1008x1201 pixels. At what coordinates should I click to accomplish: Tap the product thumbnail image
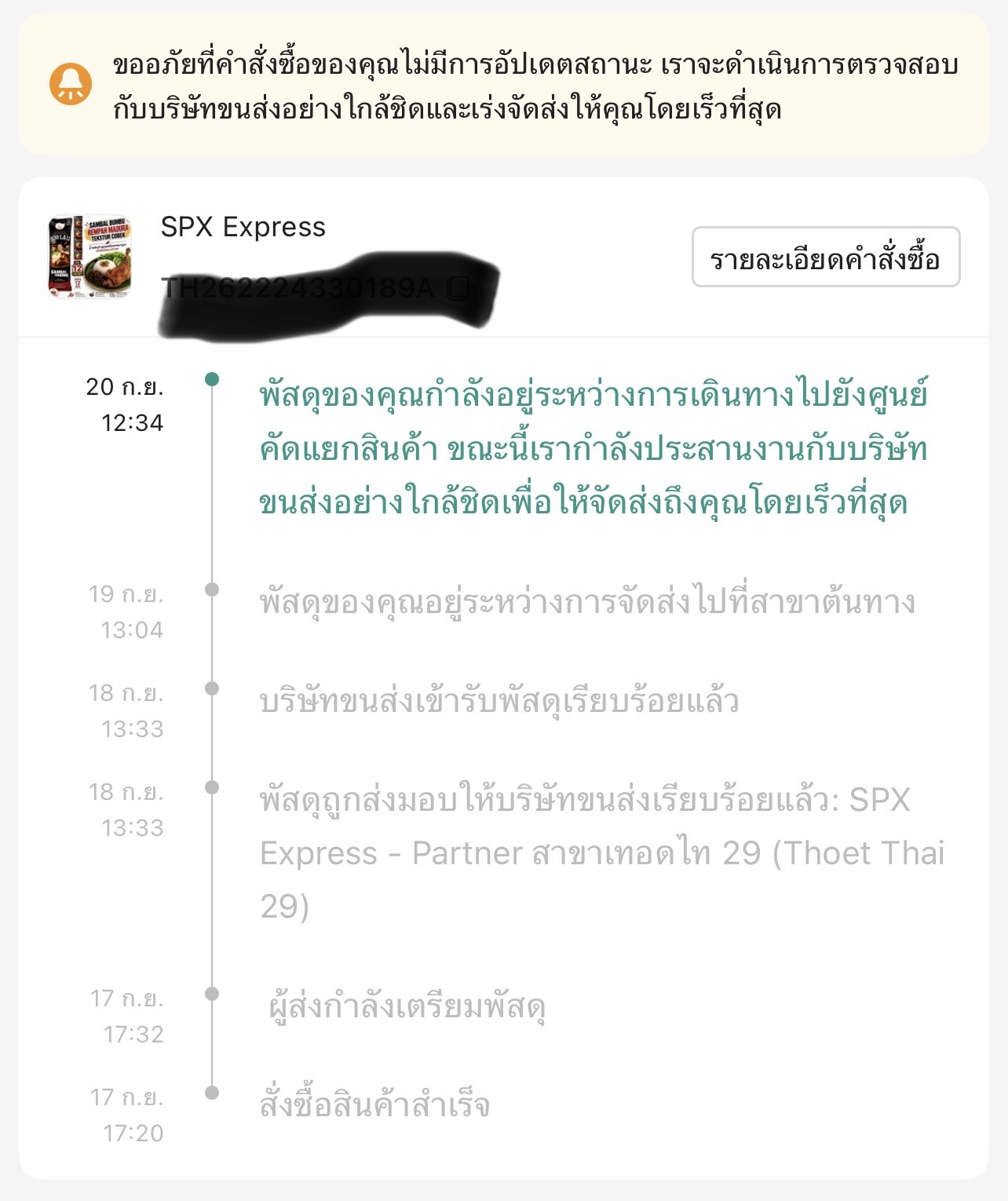click(x=89, y=257)
